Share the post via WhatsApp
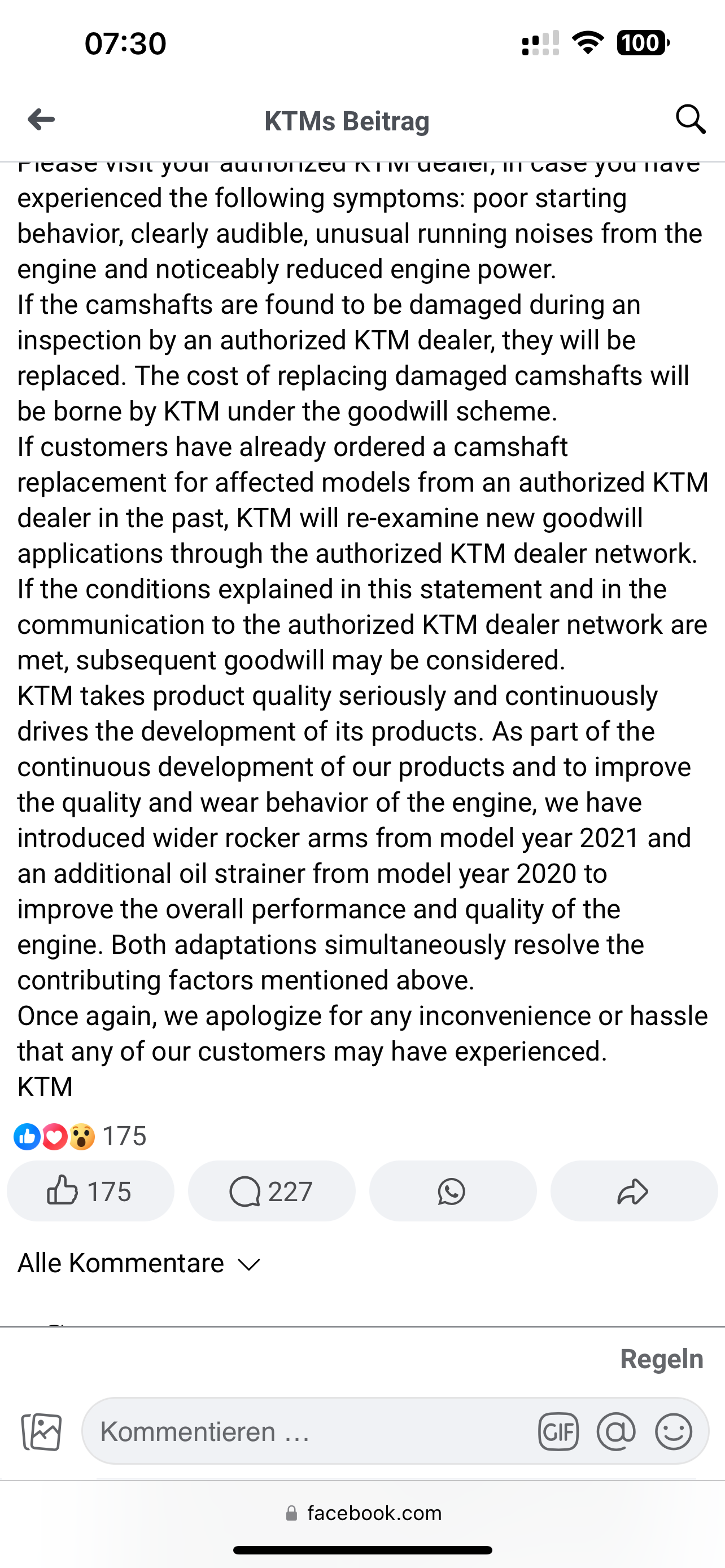Viewport: 725px width, 1568px height. [x=452, y=1191]
